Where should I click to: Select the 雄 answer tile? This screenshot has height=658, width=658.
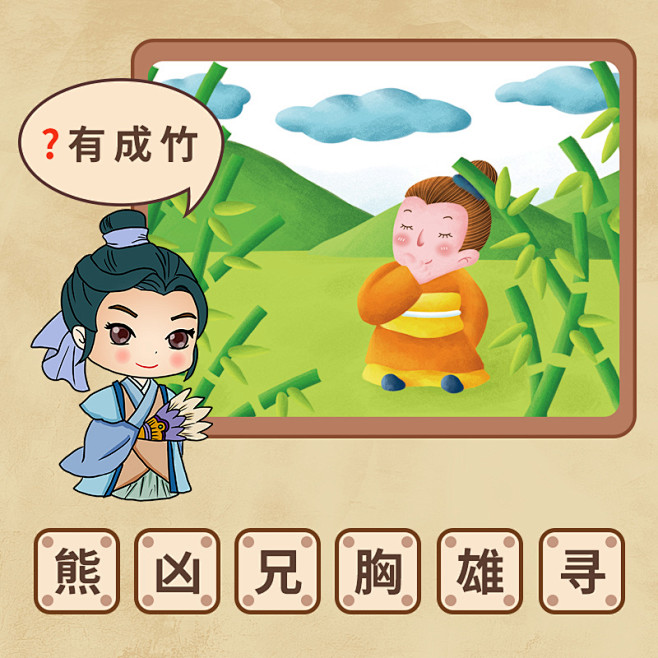pyautogui.click(x=480, y=572)
